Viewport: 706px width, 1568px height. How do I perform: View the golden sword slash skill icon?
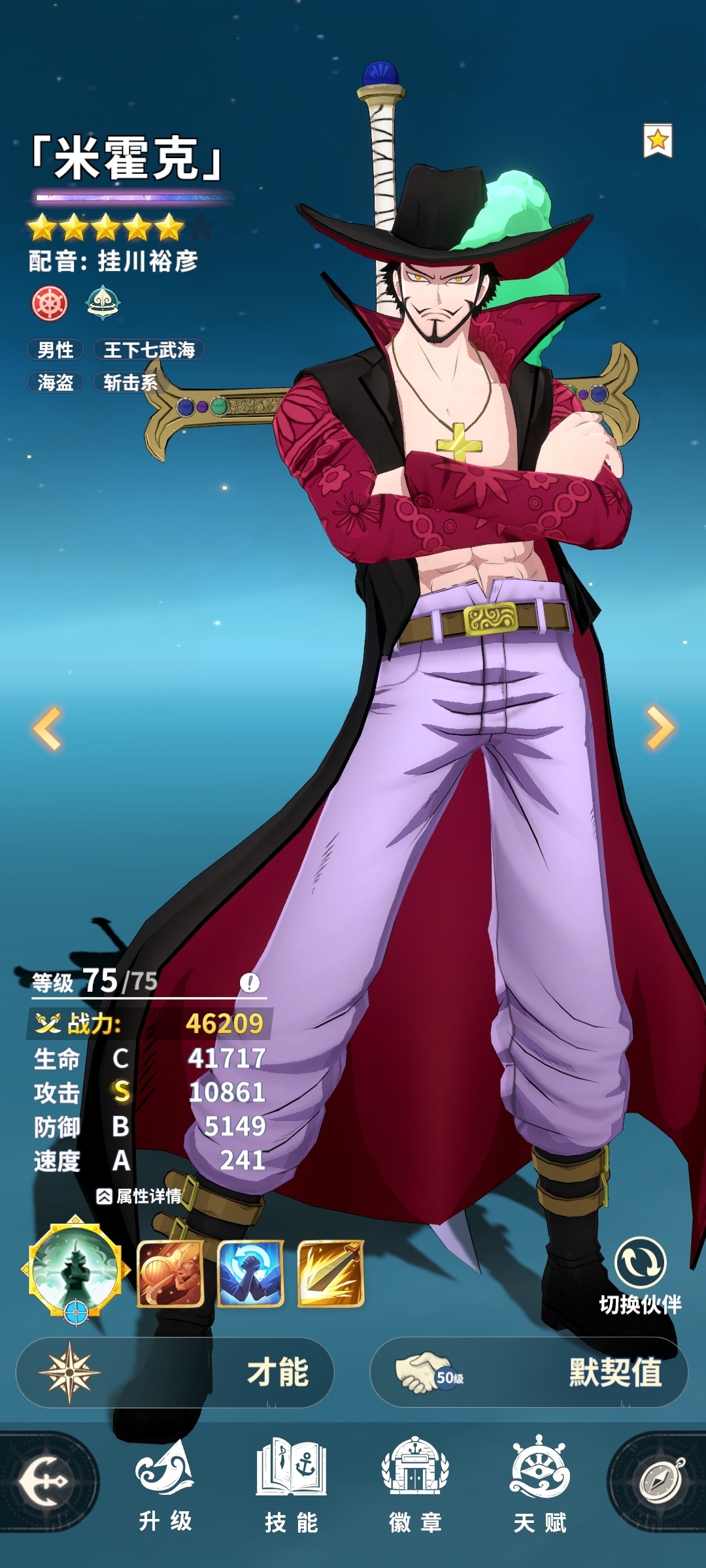point(330,1274)
